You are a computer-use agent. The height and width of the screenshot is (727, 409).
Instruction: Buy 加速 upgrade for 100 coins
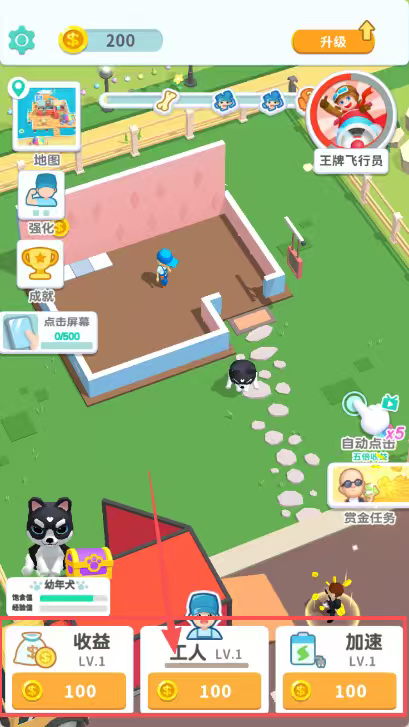point(340,691)
